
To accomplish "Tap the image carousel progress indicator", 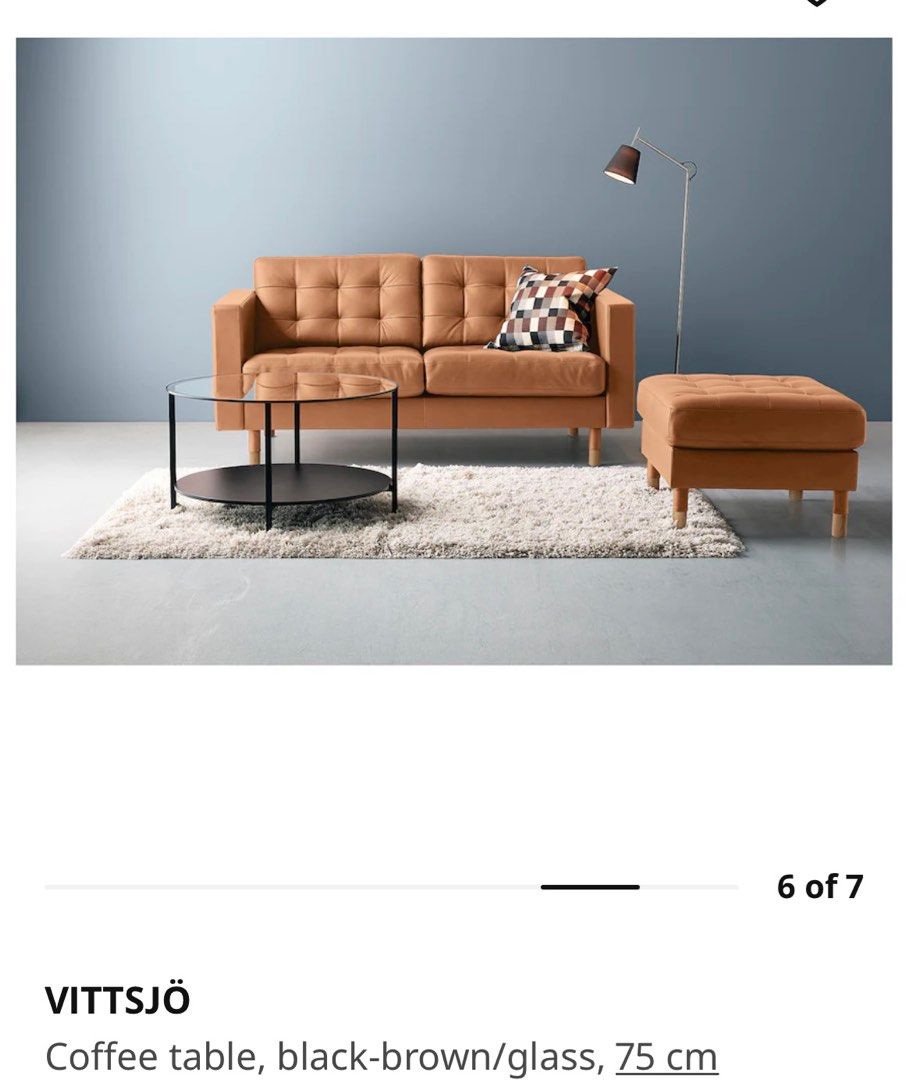I will click(x=590, y=887).
